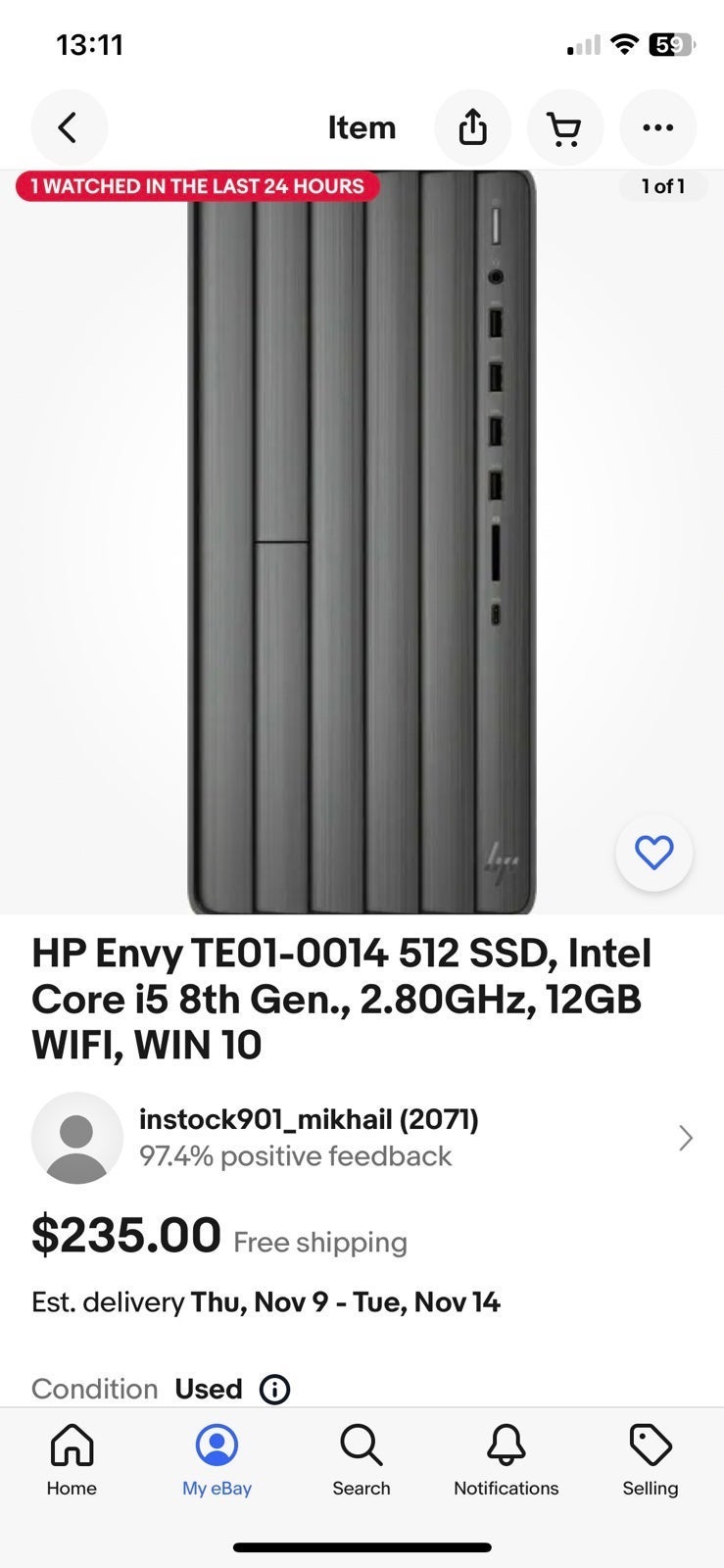Screen dimensions: 724x1568
Task: Open the shopping cart
Action: point(564,127)
